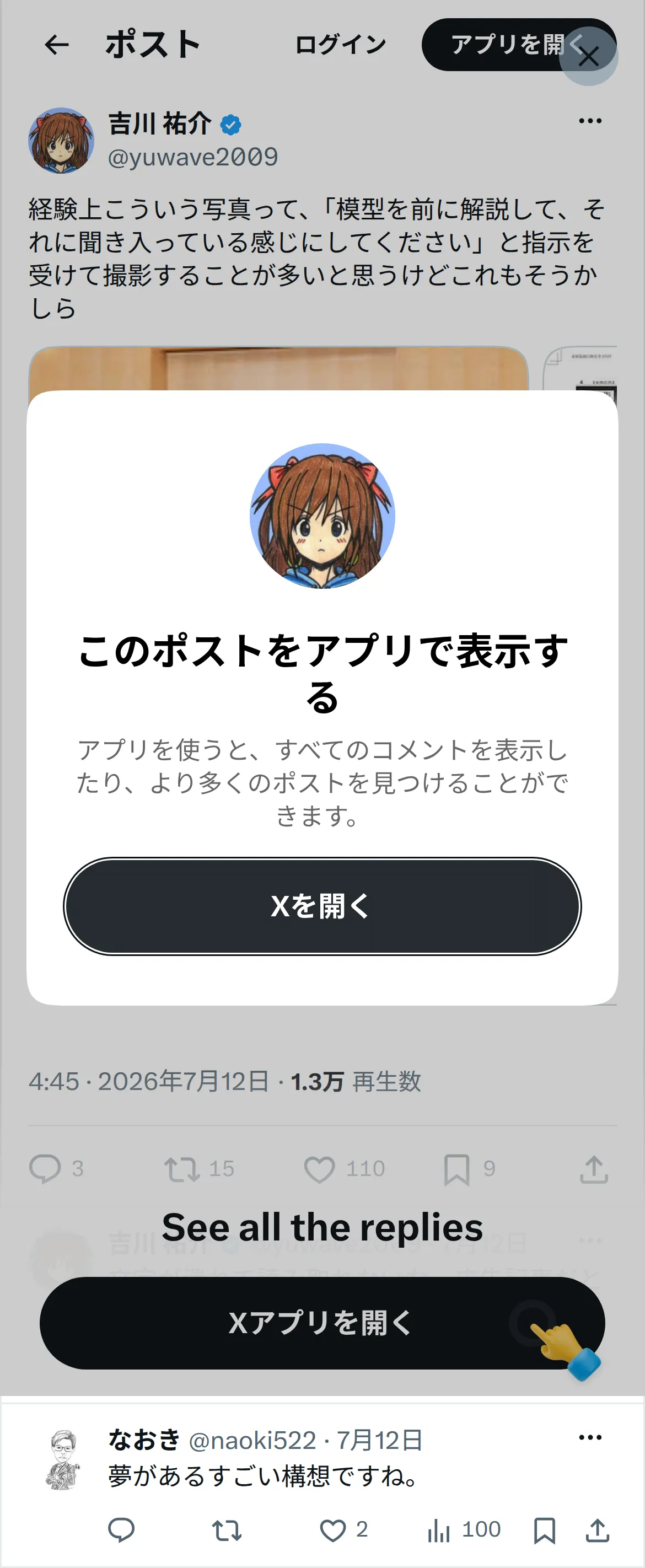
Task: Open 吉川 祐介's profile avatar in the post header
Action: (61, 141)
